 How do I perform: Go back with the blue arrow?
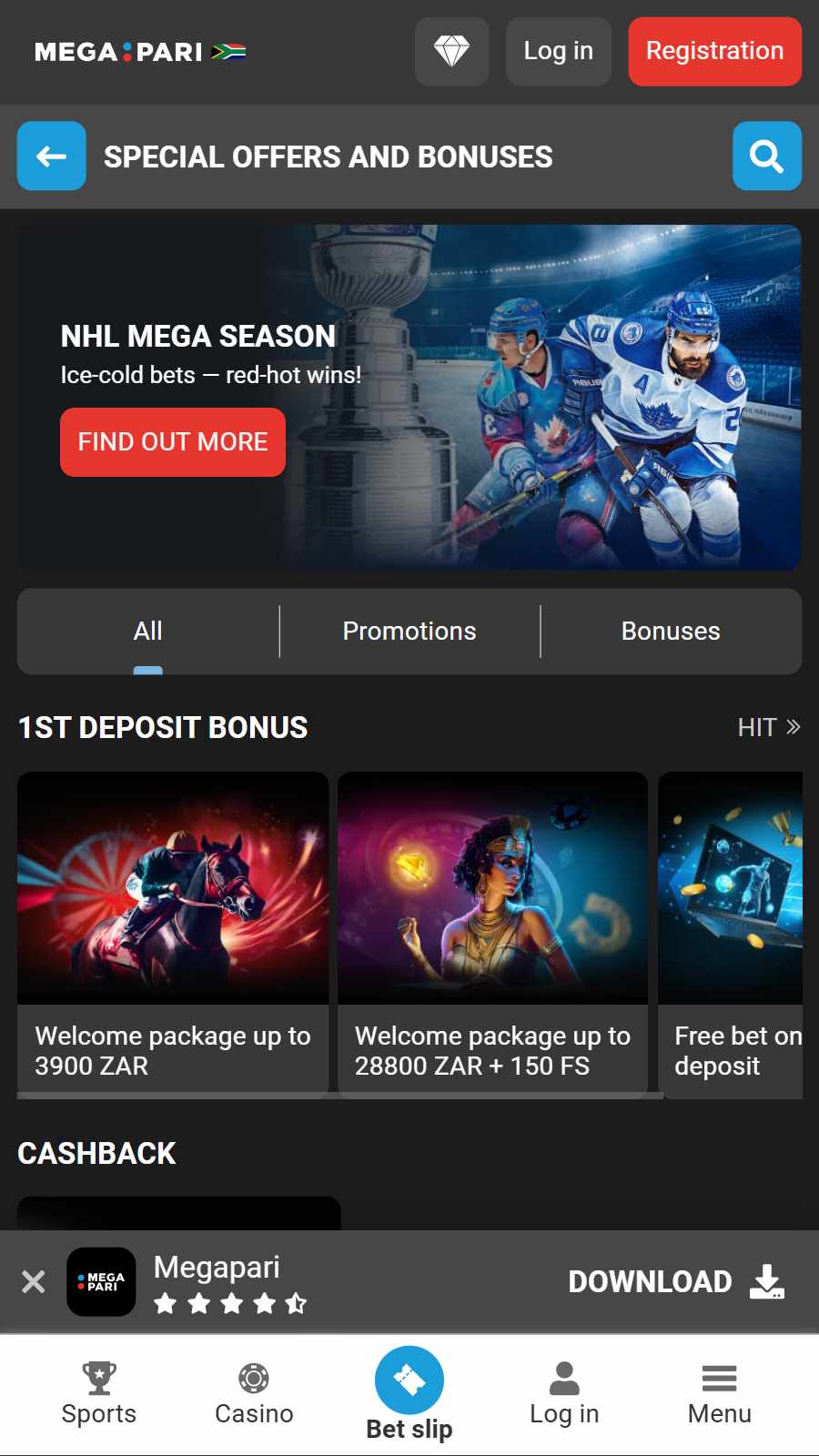point(52,157)
